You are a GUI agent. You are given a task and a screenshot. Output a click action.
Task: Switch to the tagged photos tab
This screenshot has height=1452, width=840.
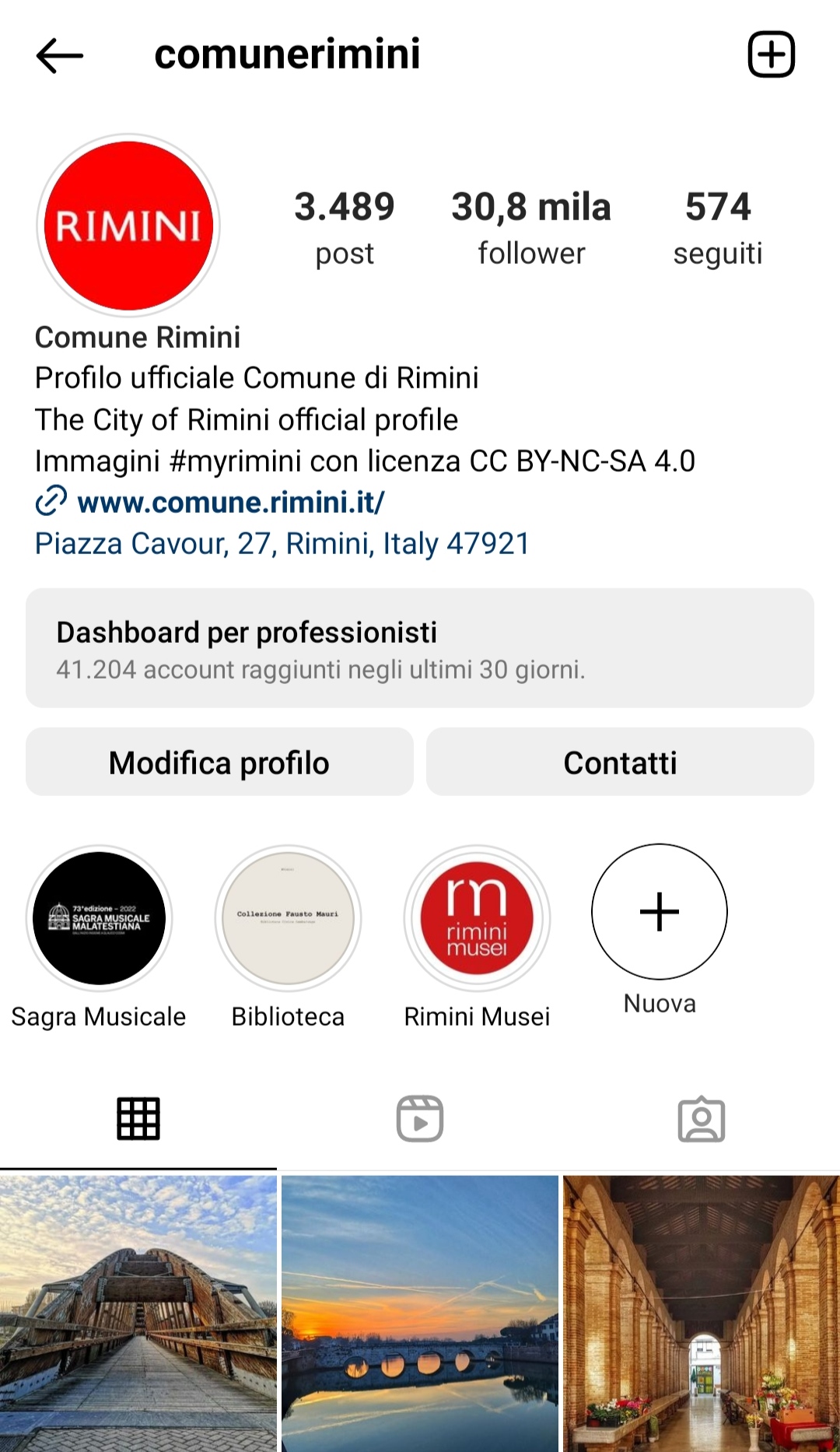coord(701,1119)
